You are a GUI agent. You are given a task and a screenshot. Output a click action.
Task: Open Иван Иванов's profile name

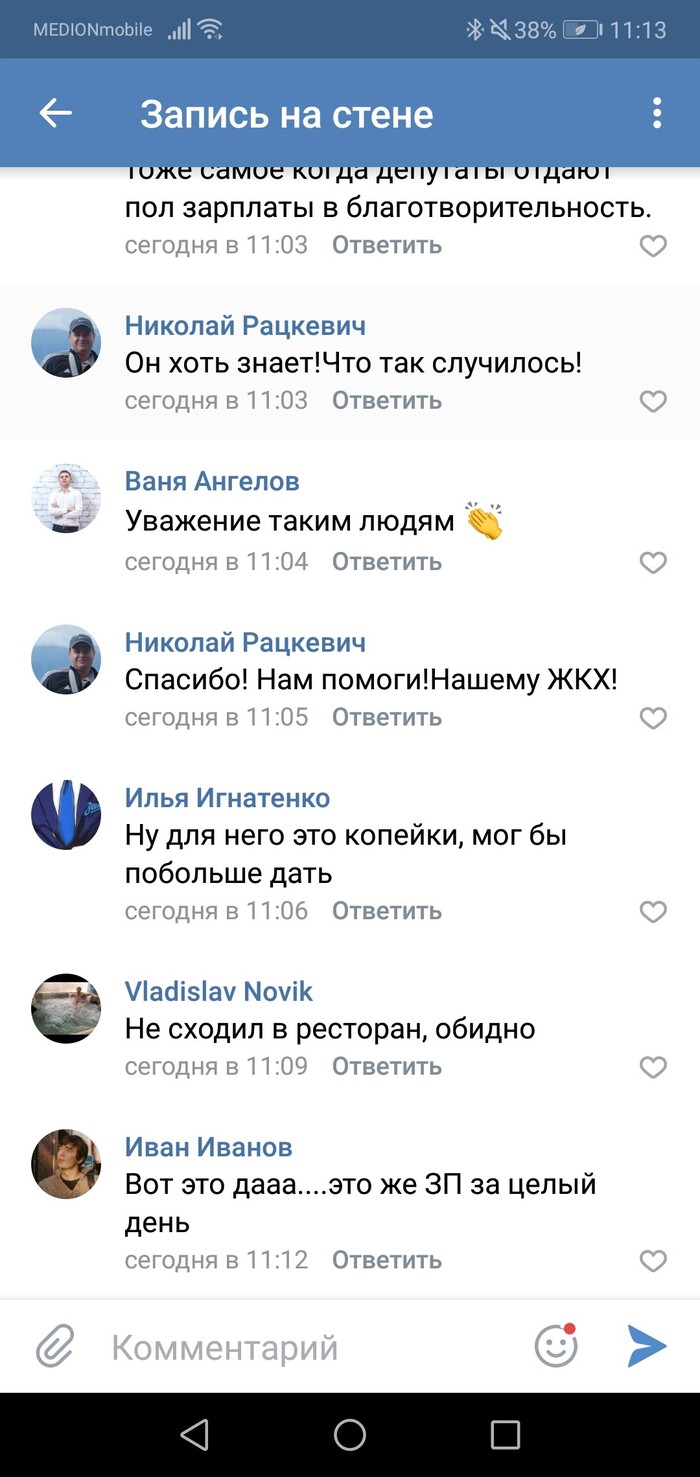209,1147
